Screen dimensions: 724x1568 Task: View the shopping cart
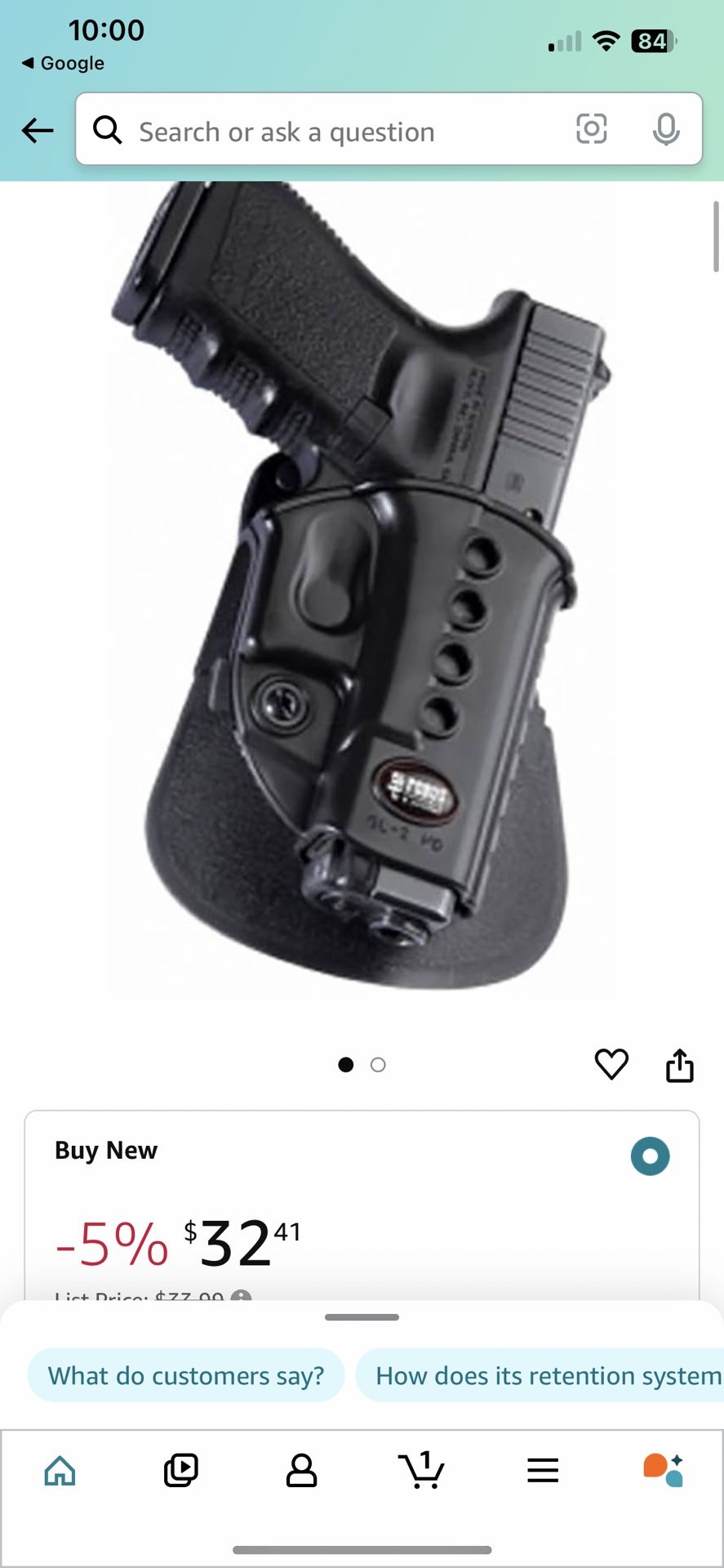[422, 1471]
